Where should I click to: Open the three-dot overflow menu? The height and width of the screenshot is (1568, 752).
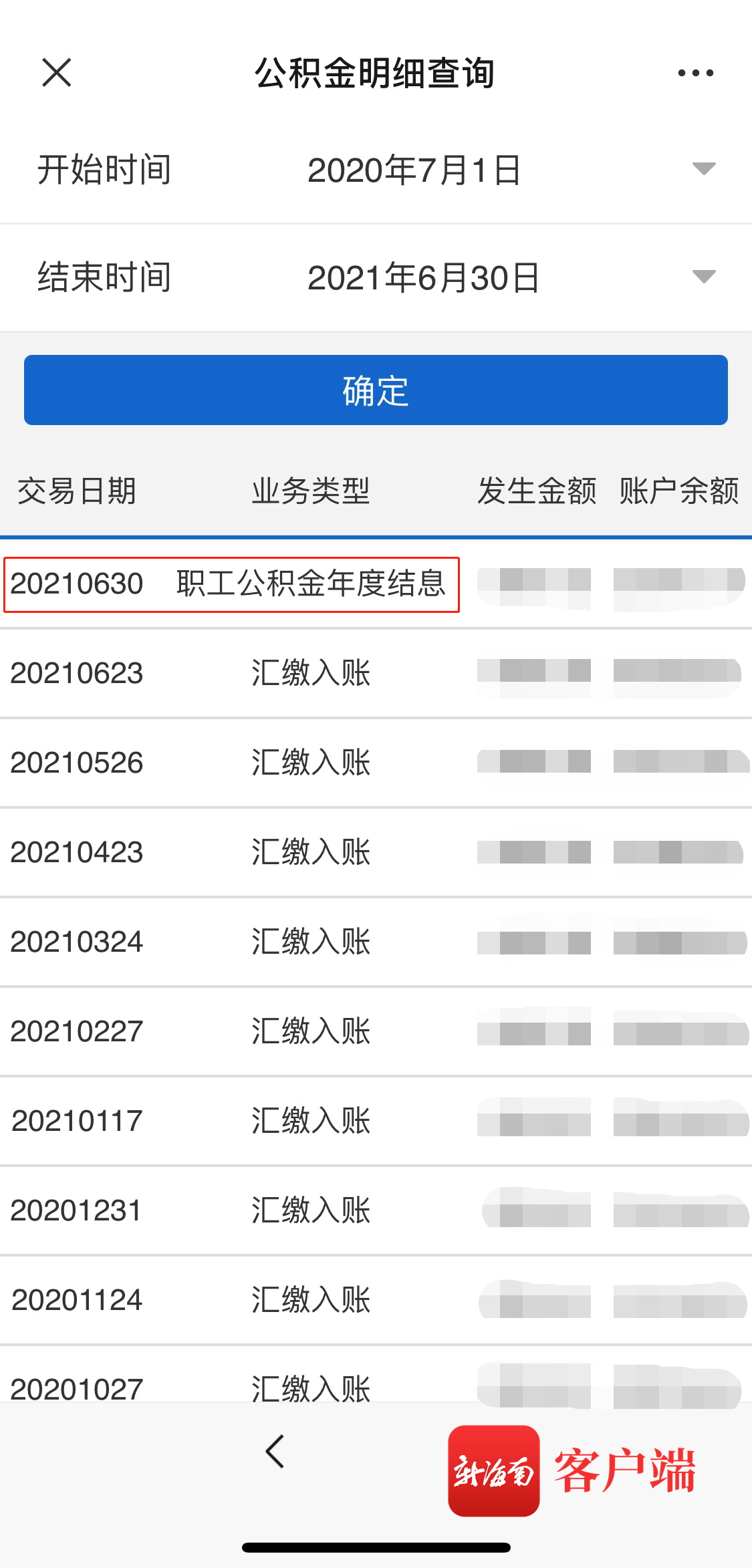click(695, 73)
